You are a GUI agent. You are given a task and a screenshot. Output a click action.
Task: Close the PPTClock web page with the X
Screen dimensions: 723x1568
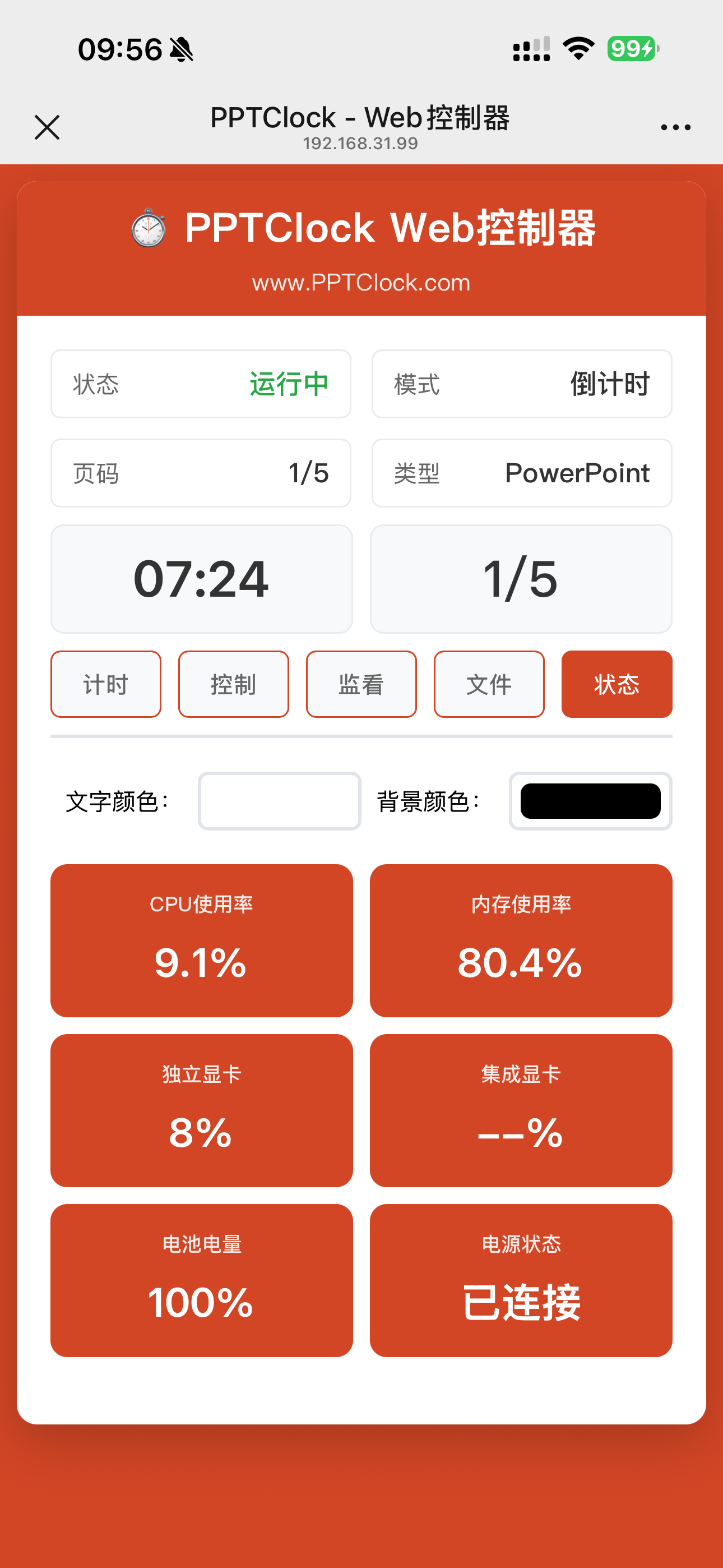click(x=47, y=127)
